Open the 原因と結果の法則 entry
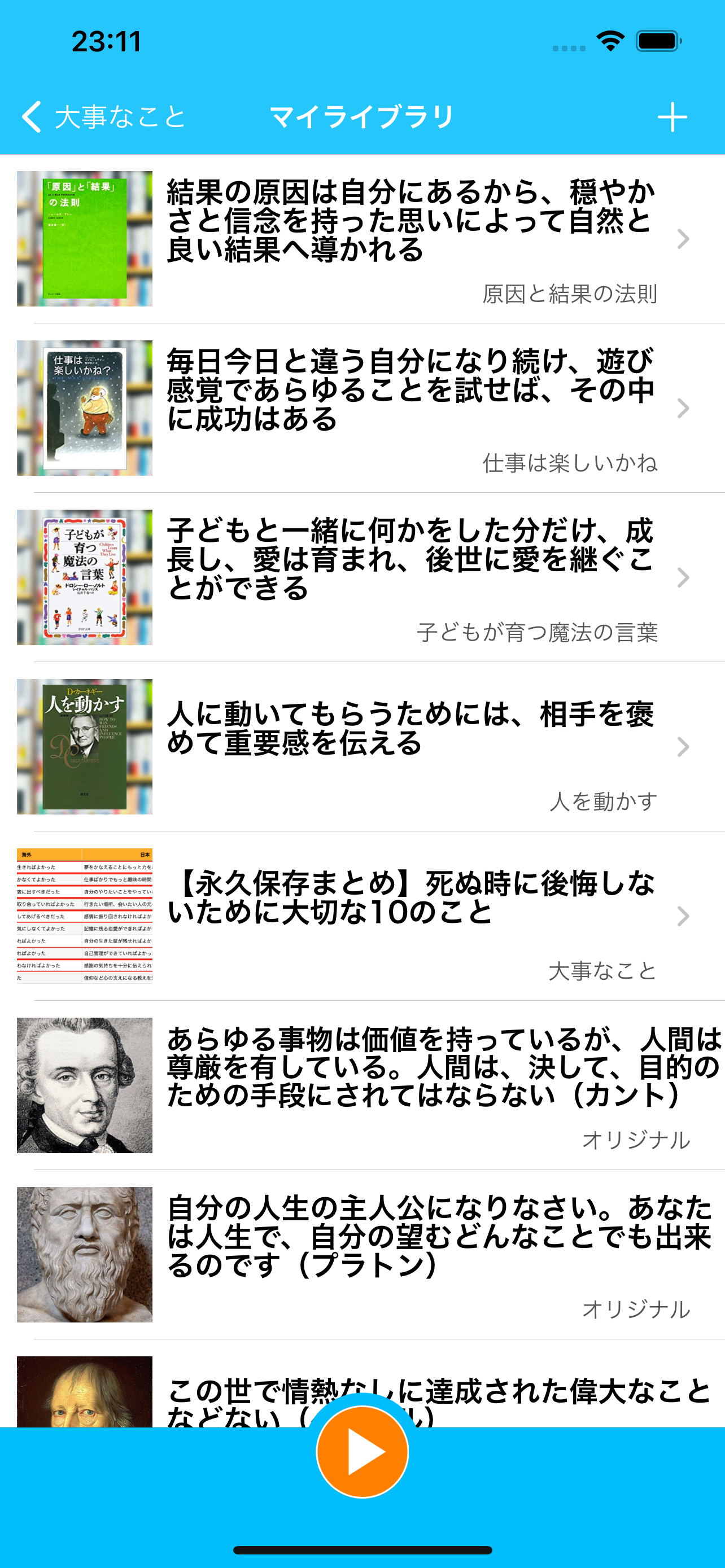725x1568 pixels. tap(411, 239)
